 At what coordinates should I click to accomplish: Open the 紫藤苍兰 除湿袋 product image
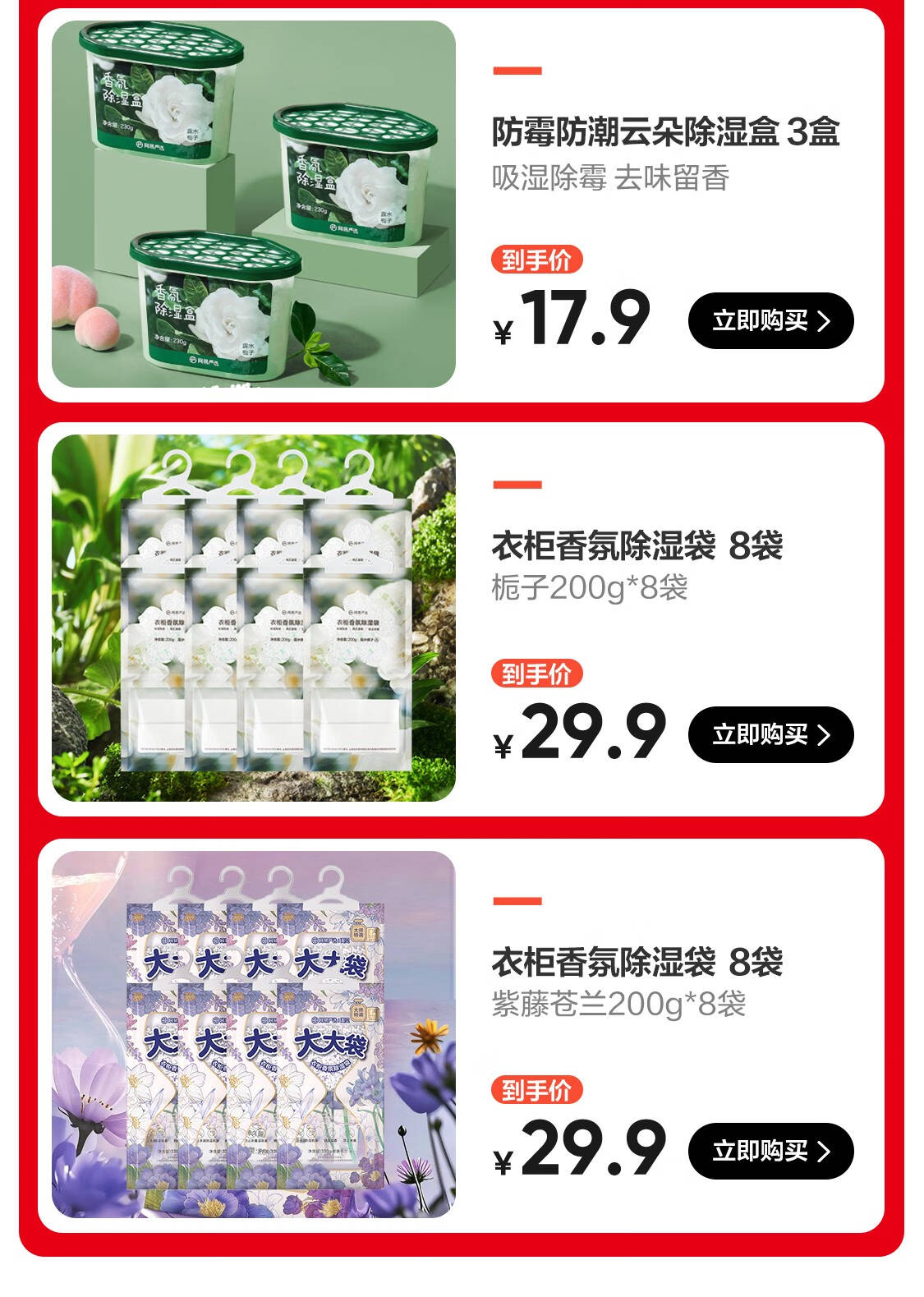pos(254,1034)
